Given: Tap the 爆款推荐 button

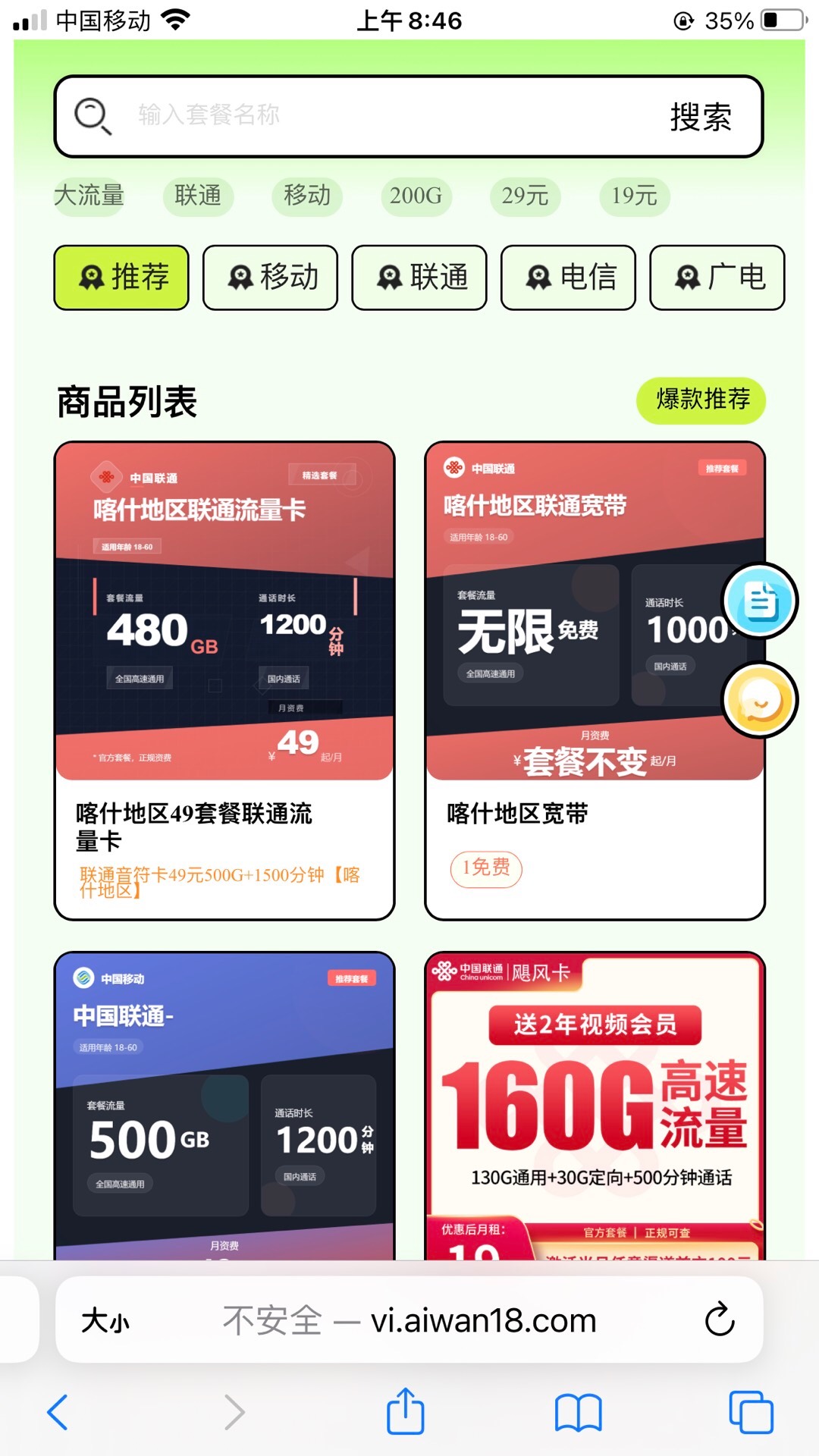Looking at the screenshot, I should pyautogui.click(x=701, y=400).
